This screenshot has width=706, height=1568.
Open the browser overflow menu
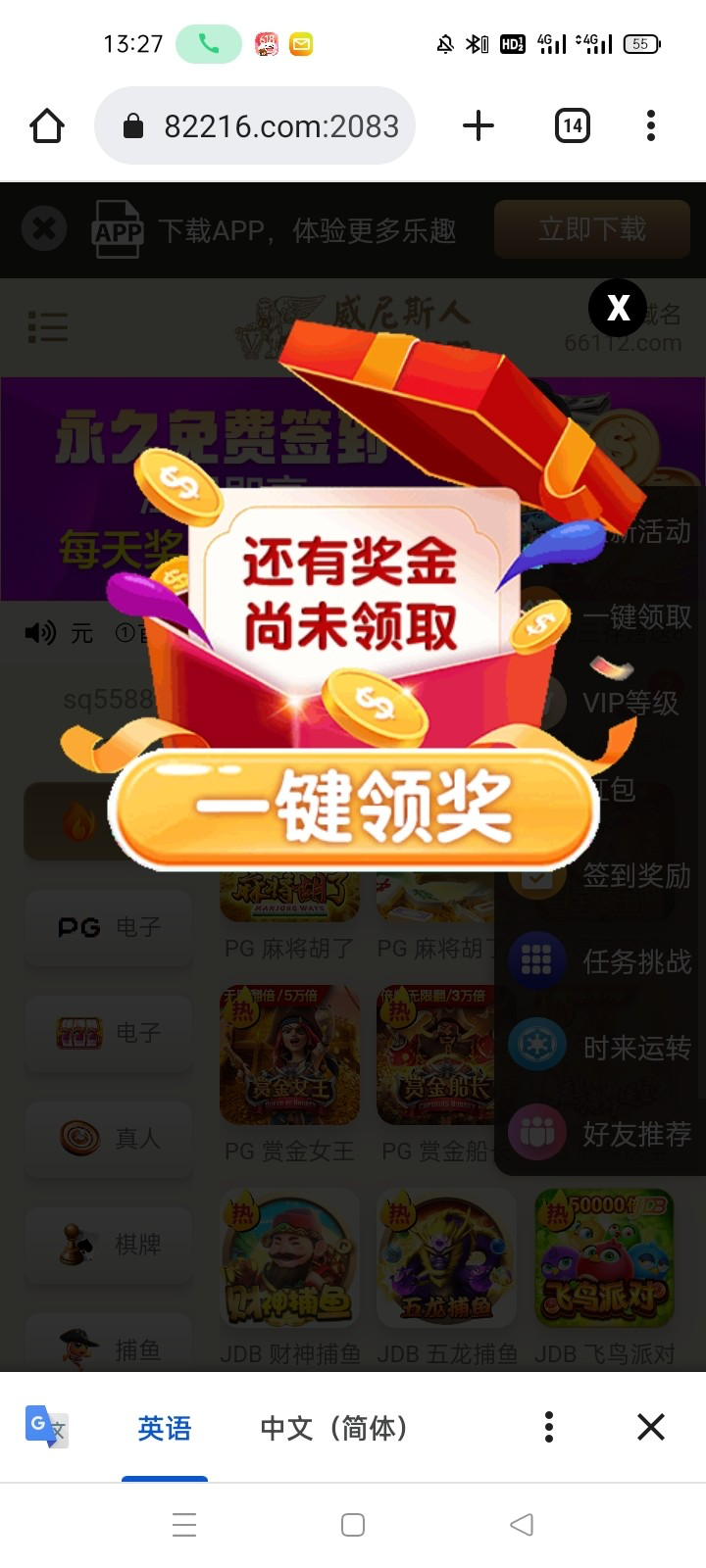651,126
